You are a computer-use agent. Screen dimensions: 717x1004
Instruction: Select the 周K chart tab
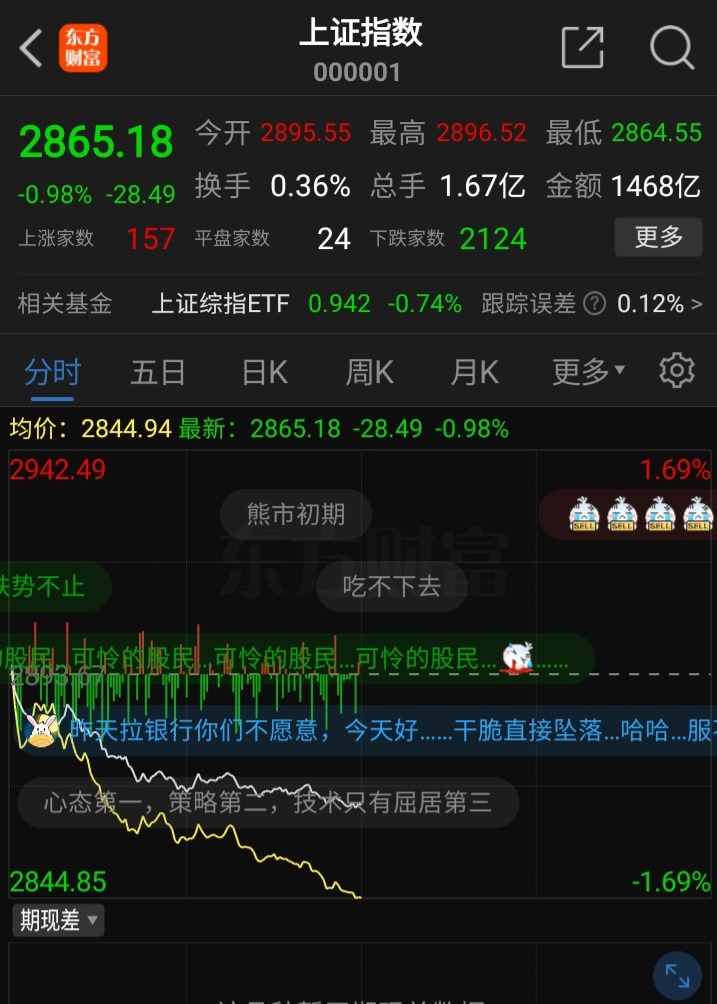pos(370,373)
